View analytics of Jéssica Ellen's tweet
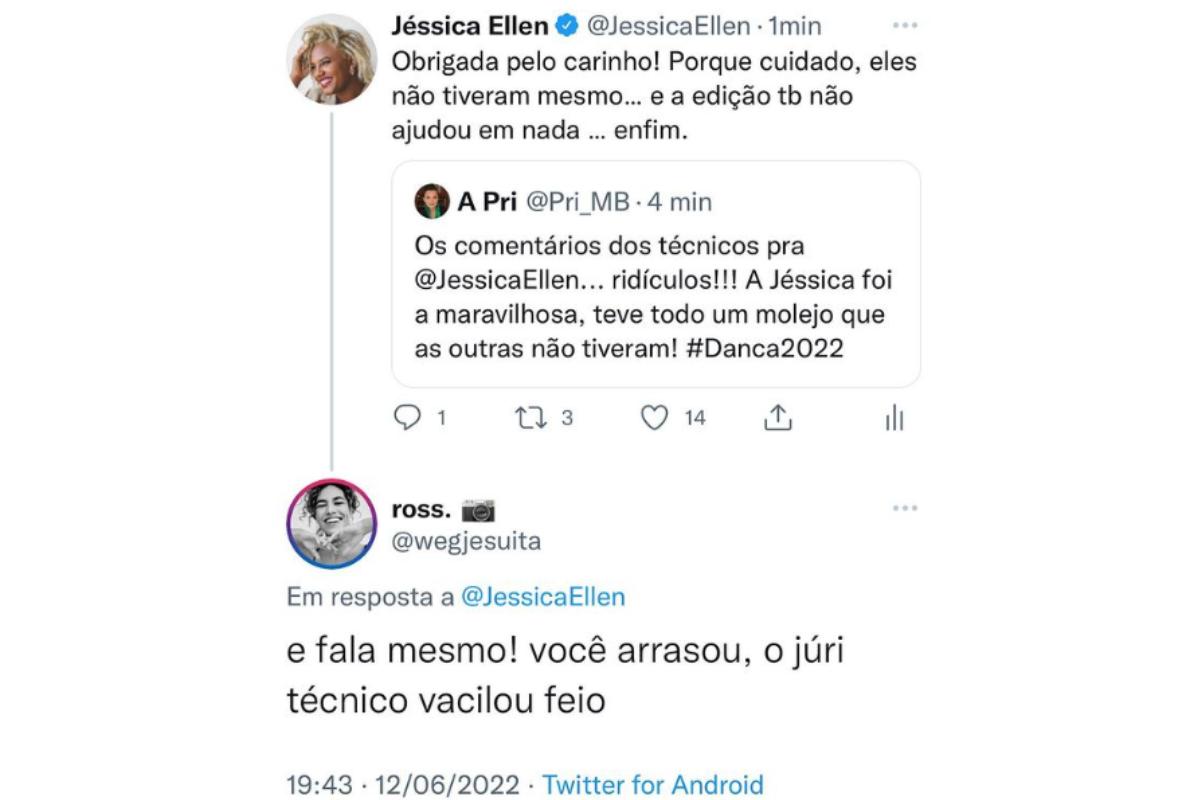 [x=894, y=418]
